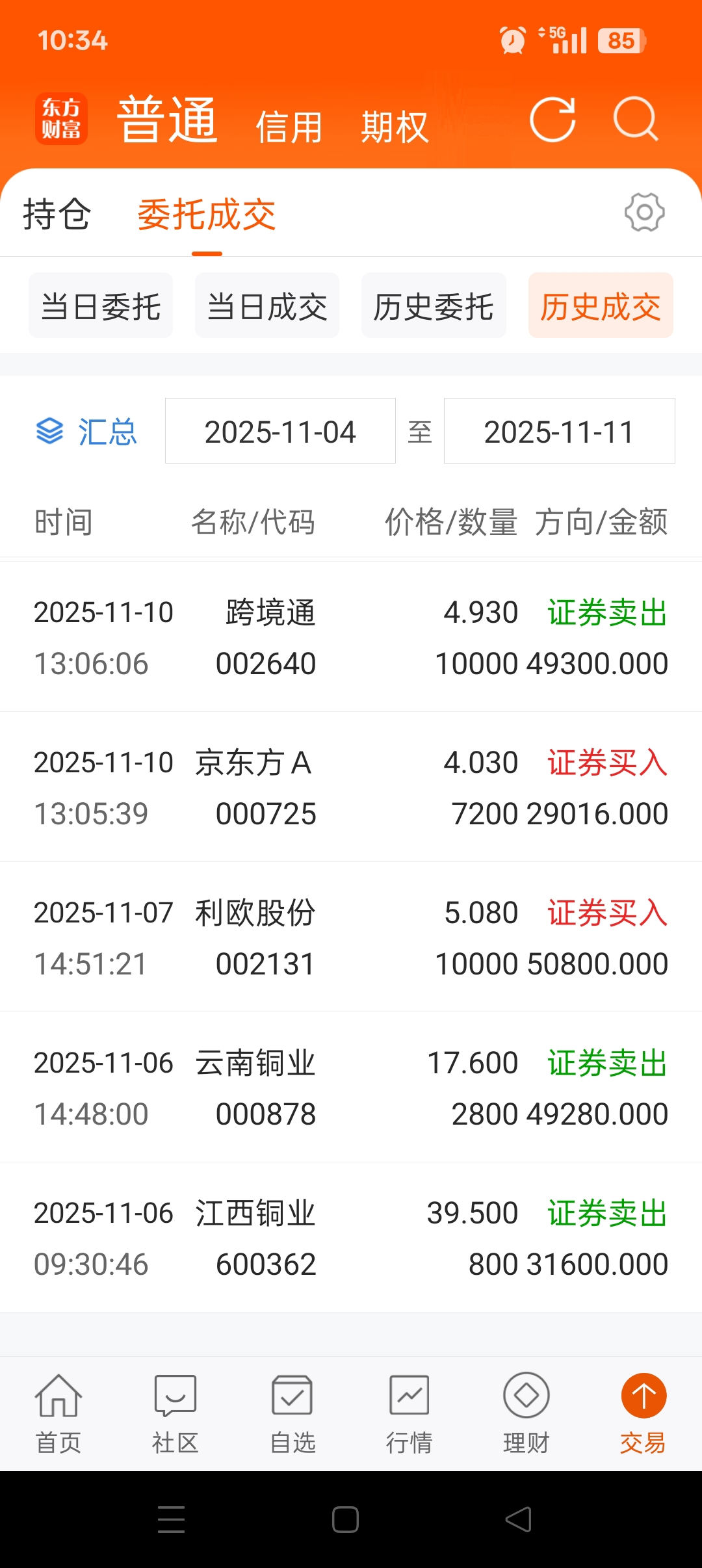This screenshot has height=1568, width=702.
Task: View the 云南铜业 000878 trade record
Action: pyautogui.click(x=351, y=1088)
